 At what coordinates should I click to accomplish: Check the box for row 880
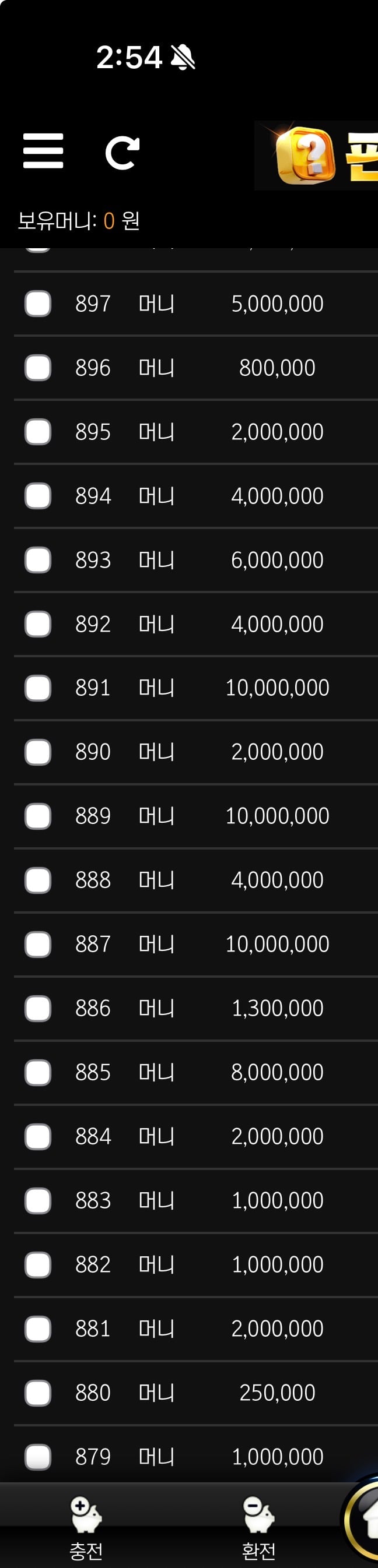(38, 1393)
